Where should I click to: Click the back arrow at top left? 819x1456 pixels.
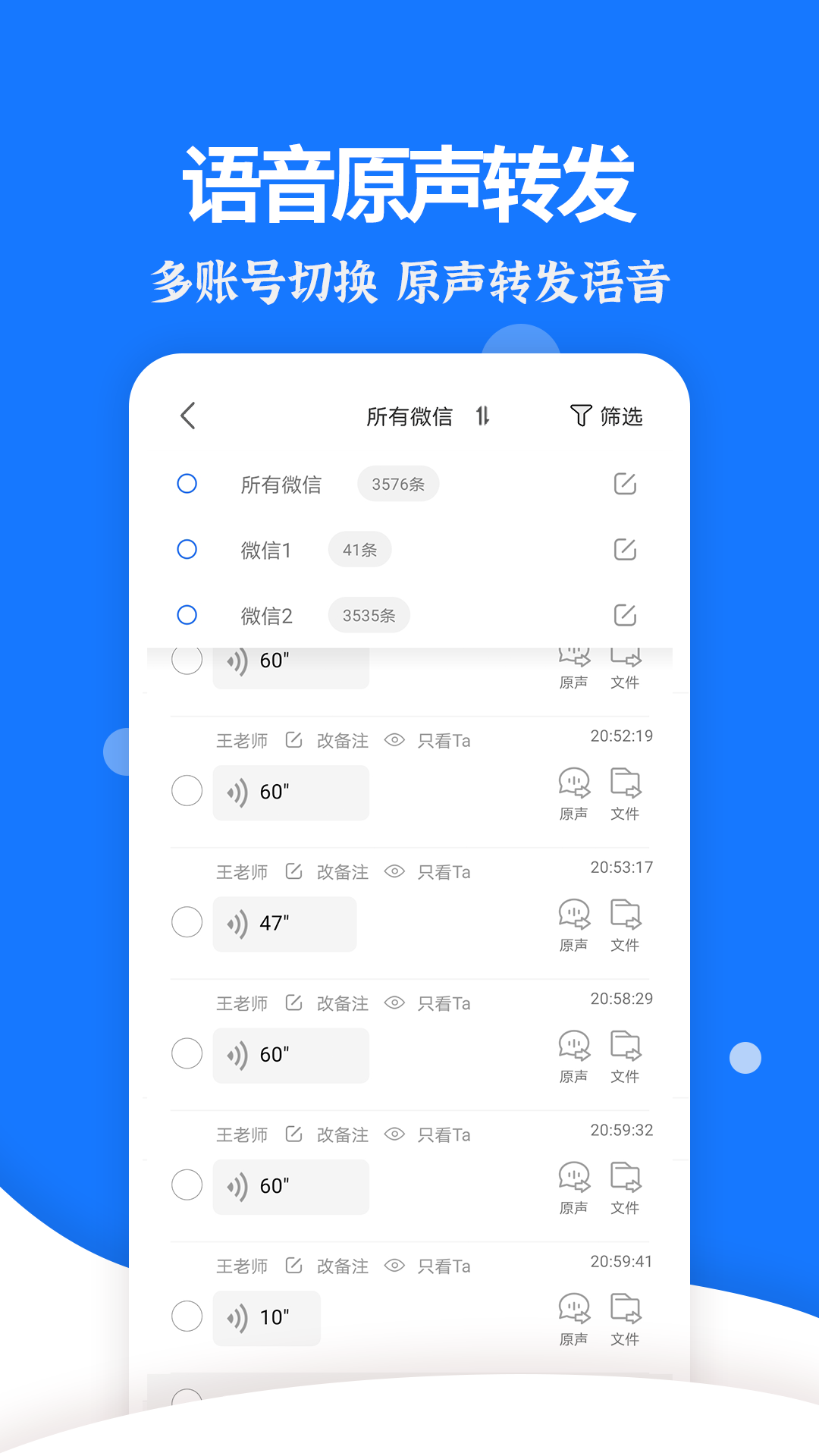[187, 416]
